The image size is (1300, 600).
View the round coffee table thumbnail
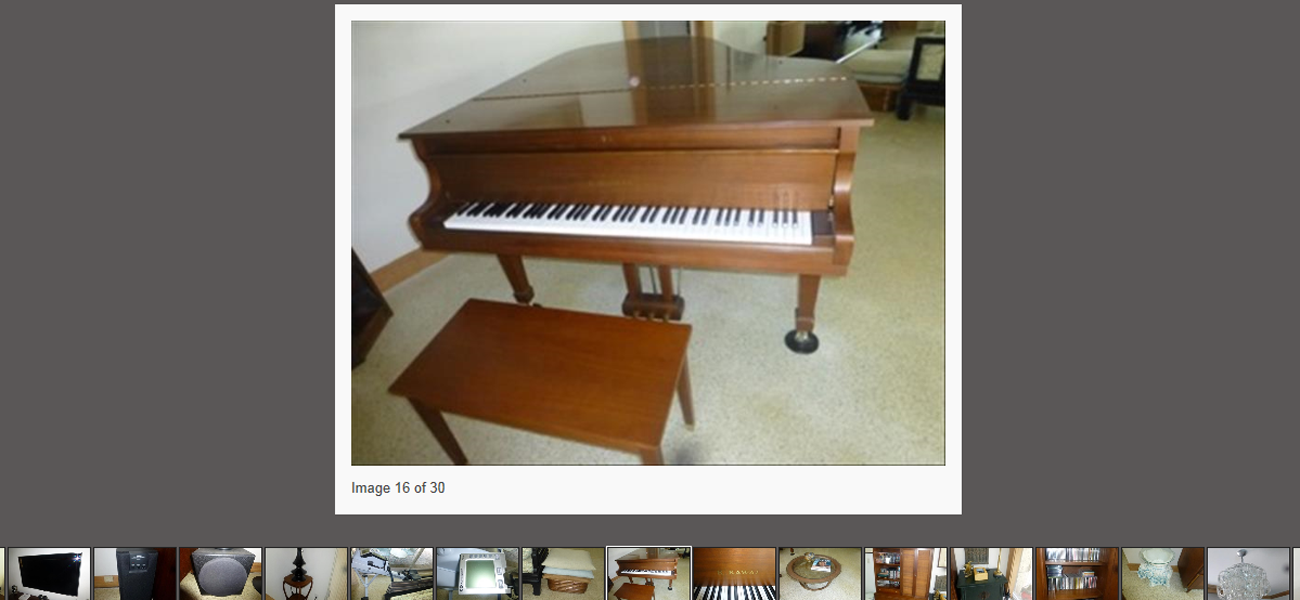820,574
